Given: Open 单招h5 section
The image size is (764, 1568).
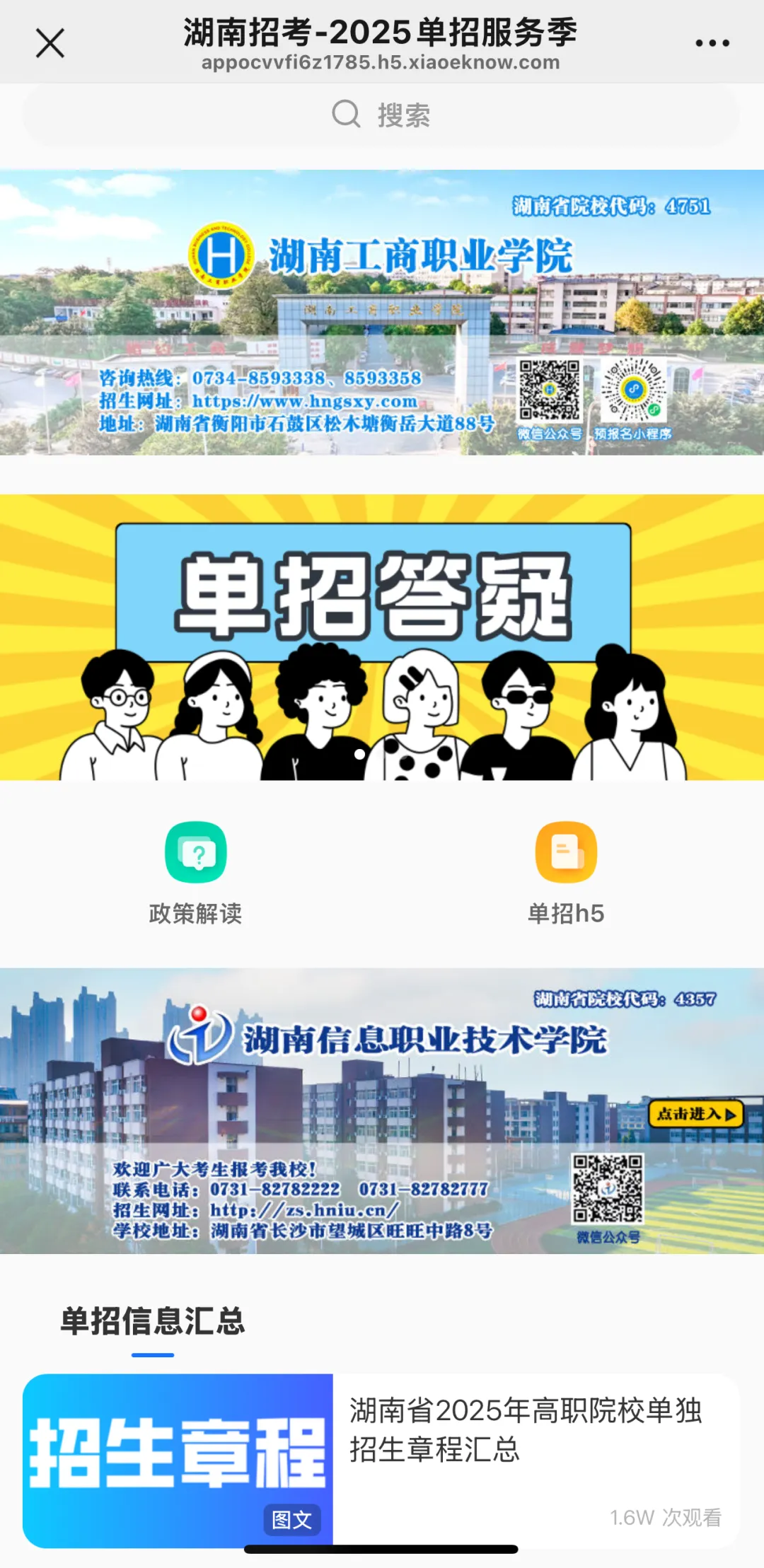Looking at the screenshot, I should [566, 873].
